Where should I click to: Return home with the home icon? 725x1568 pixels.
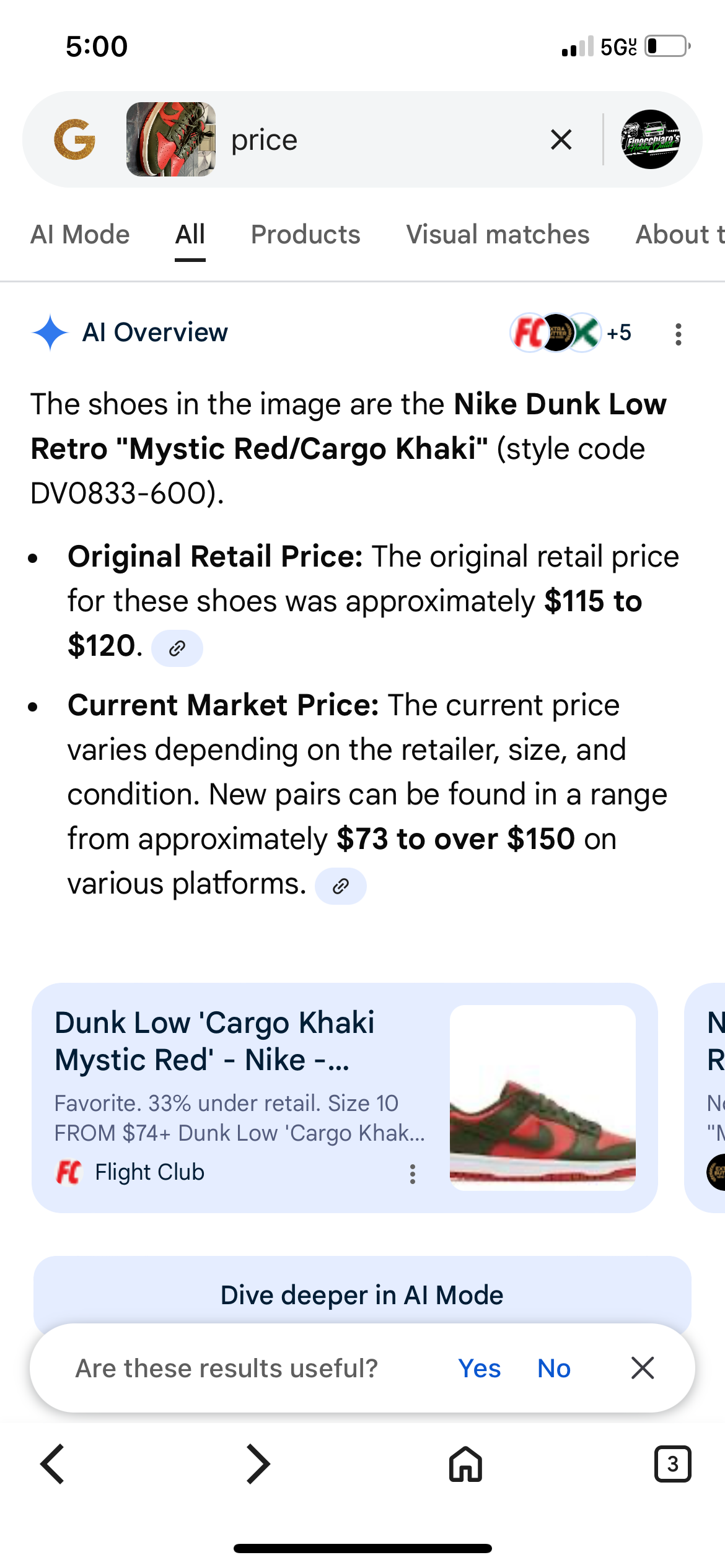coord(465,1464)
